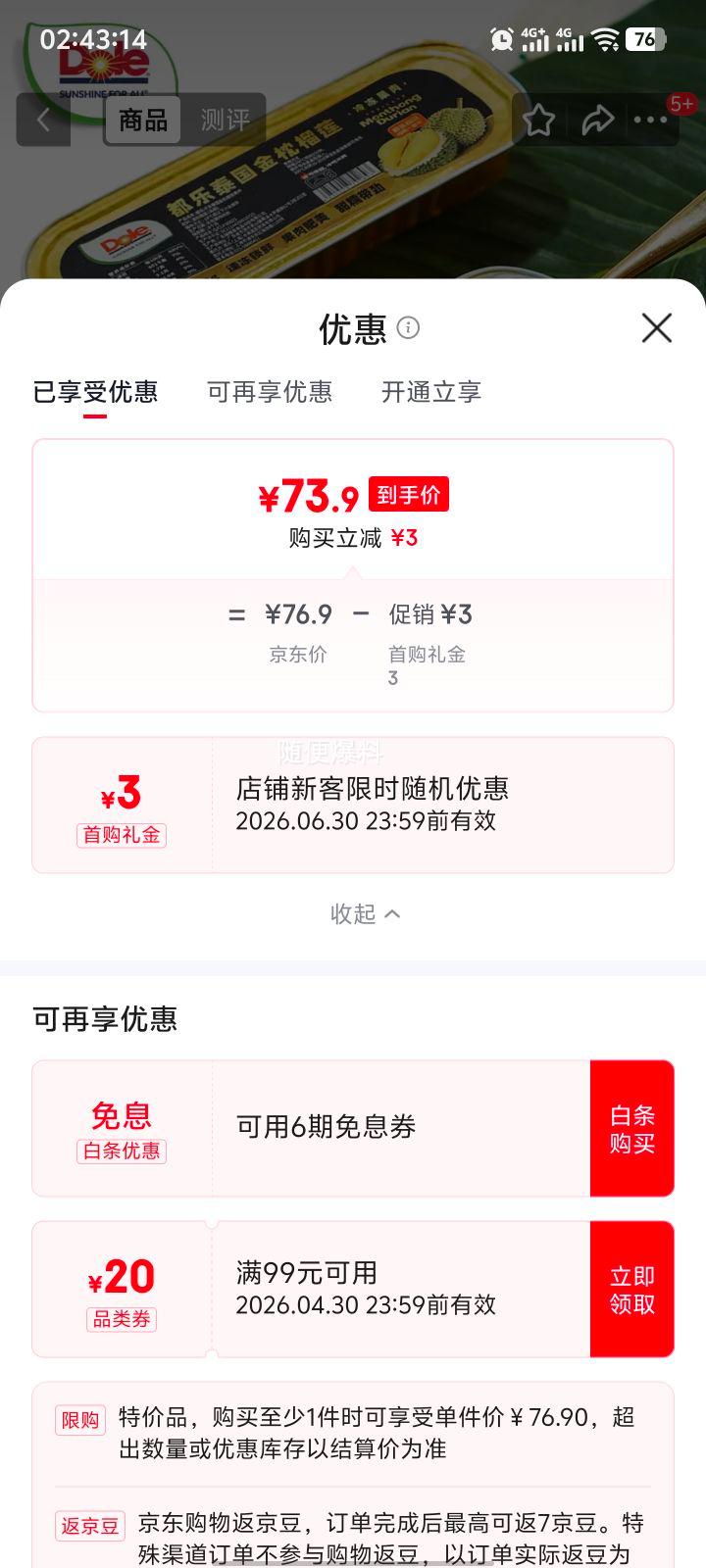This screenshot has width=706, height=1568.
Task: Open sharing options with the share icon
Action: 596,120
